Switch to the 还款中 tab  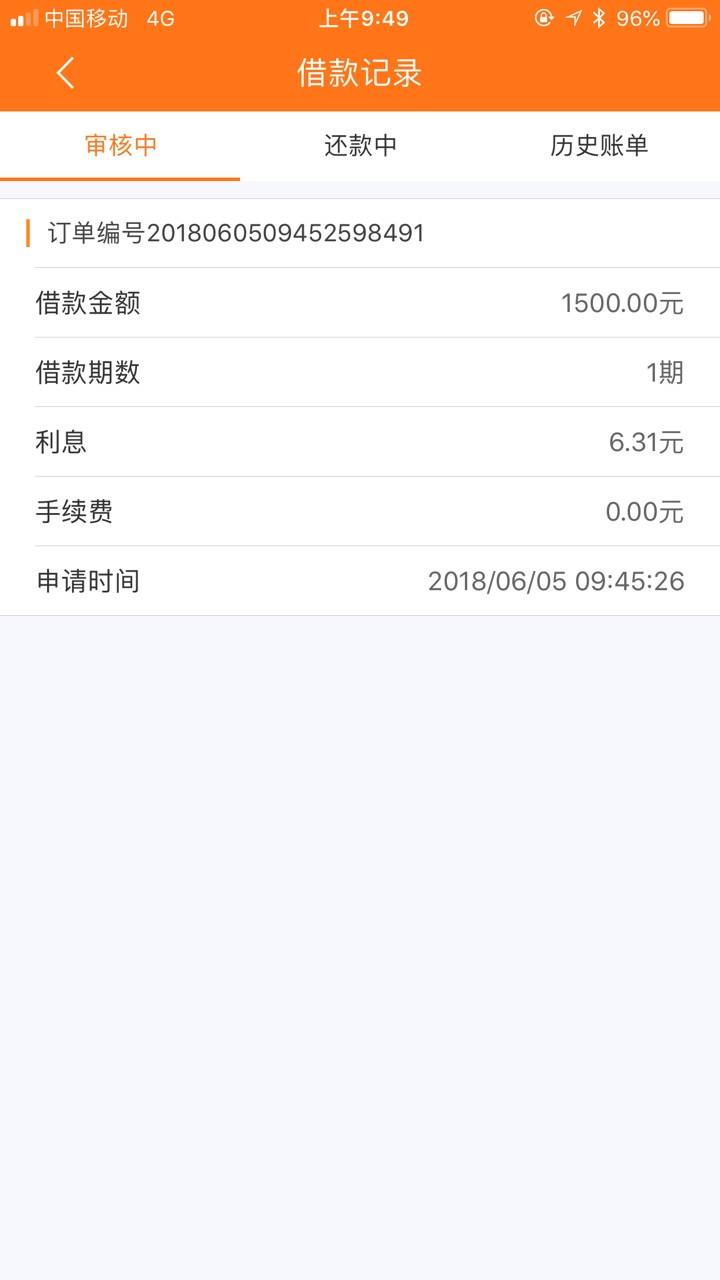(x=360, y=146)
